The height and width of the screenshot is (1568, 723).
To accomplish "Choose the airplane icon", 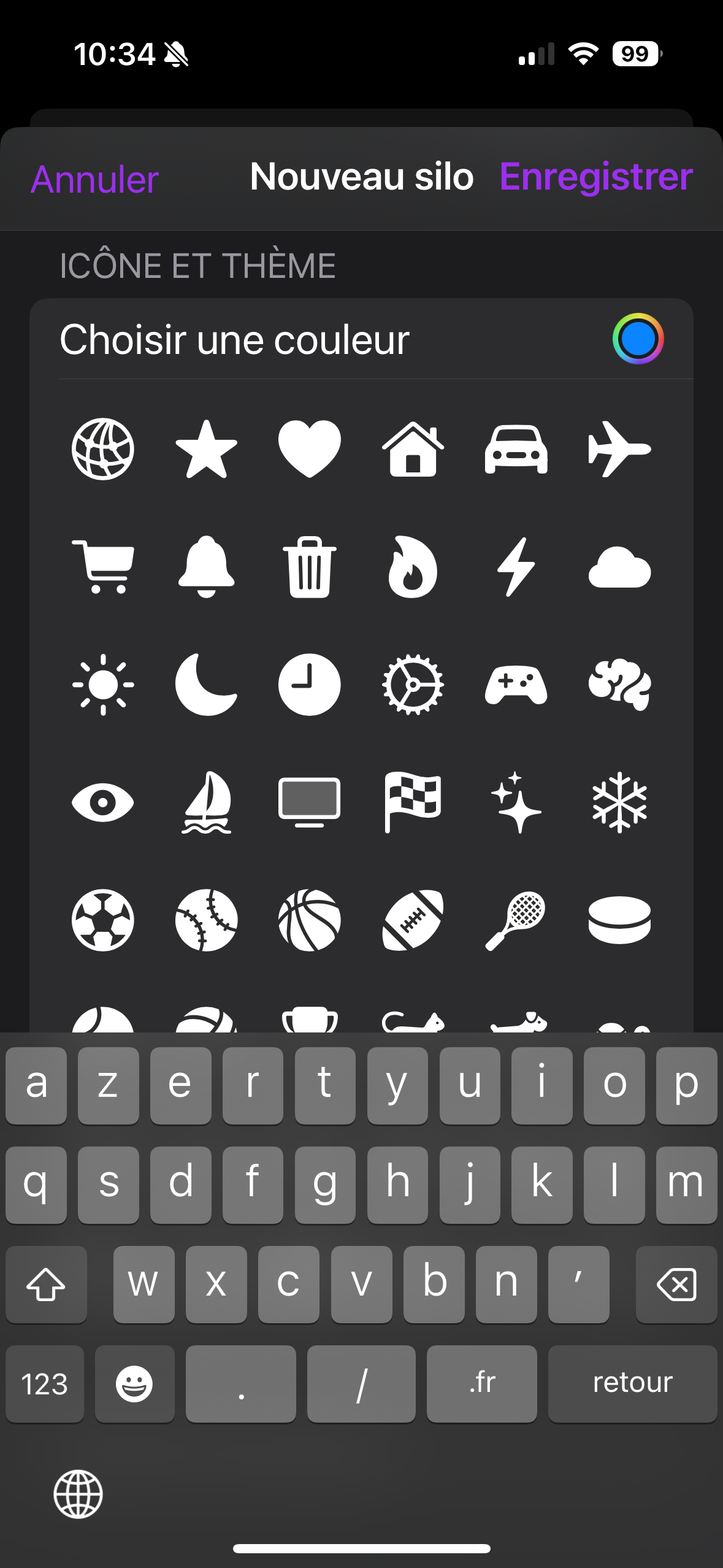I will click(619, 449).
